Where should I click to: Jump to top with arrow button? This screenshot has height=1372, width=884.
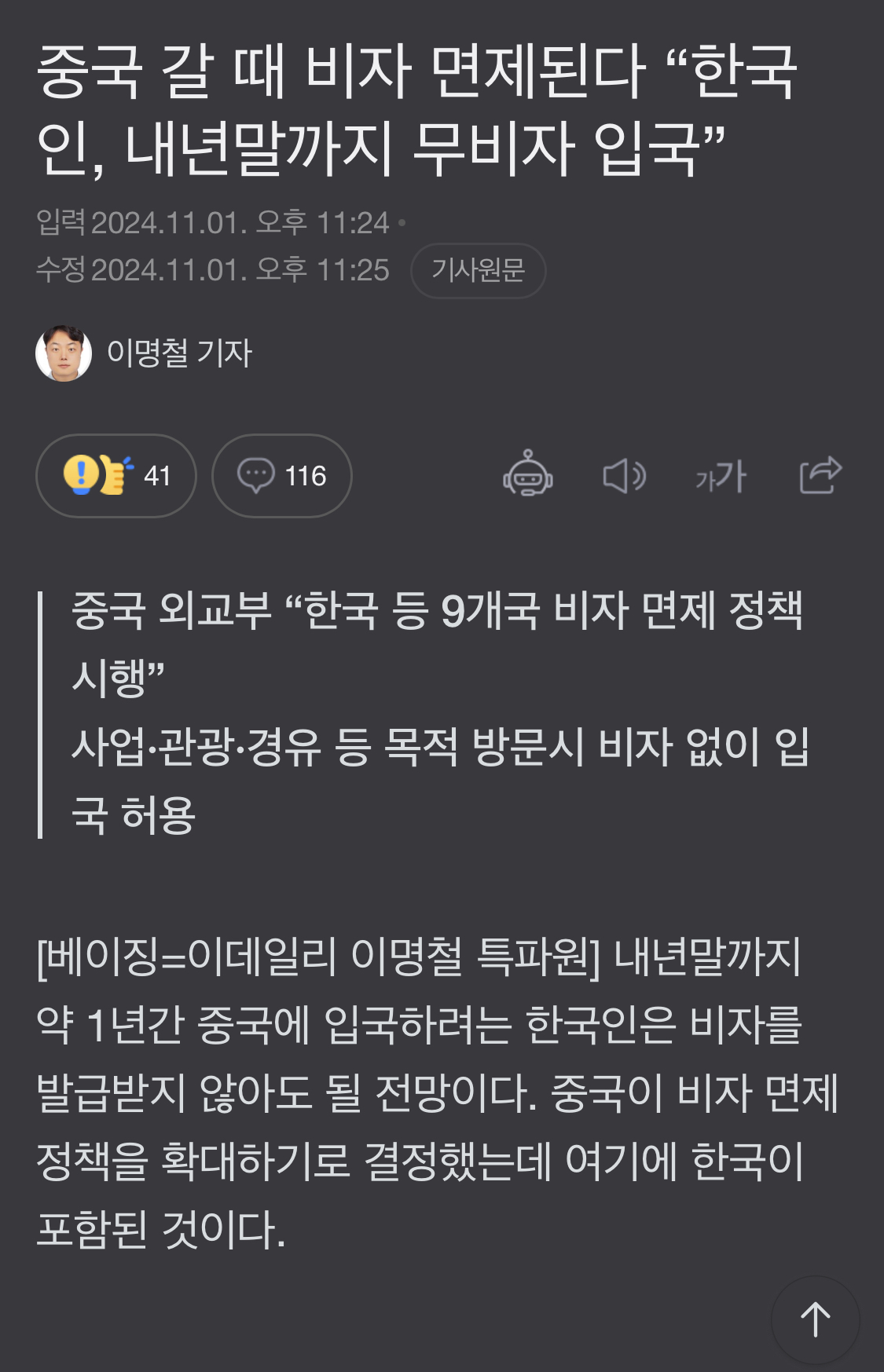pos(815,1320)
